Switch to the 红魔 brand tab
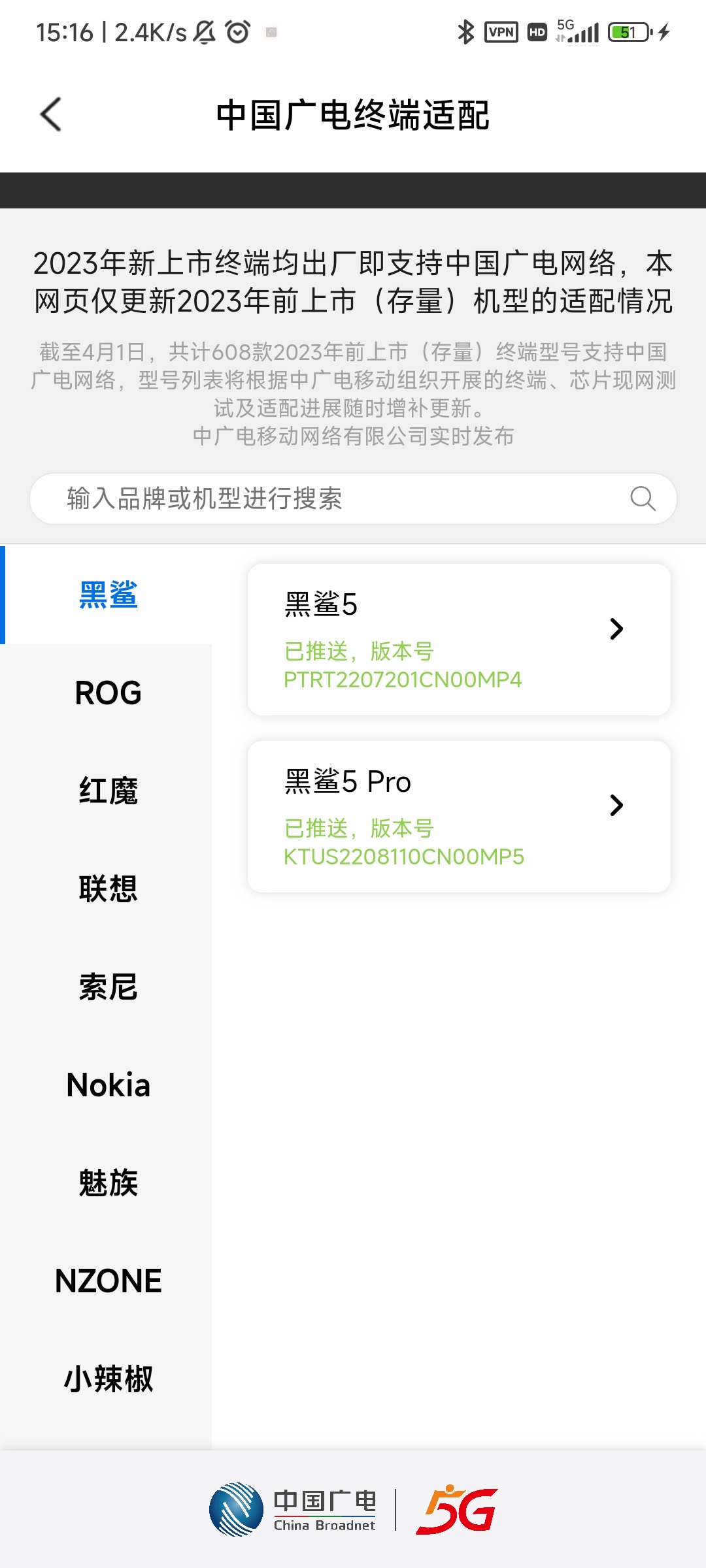This screenshot has width=706, height=1568. click(108, 791)
